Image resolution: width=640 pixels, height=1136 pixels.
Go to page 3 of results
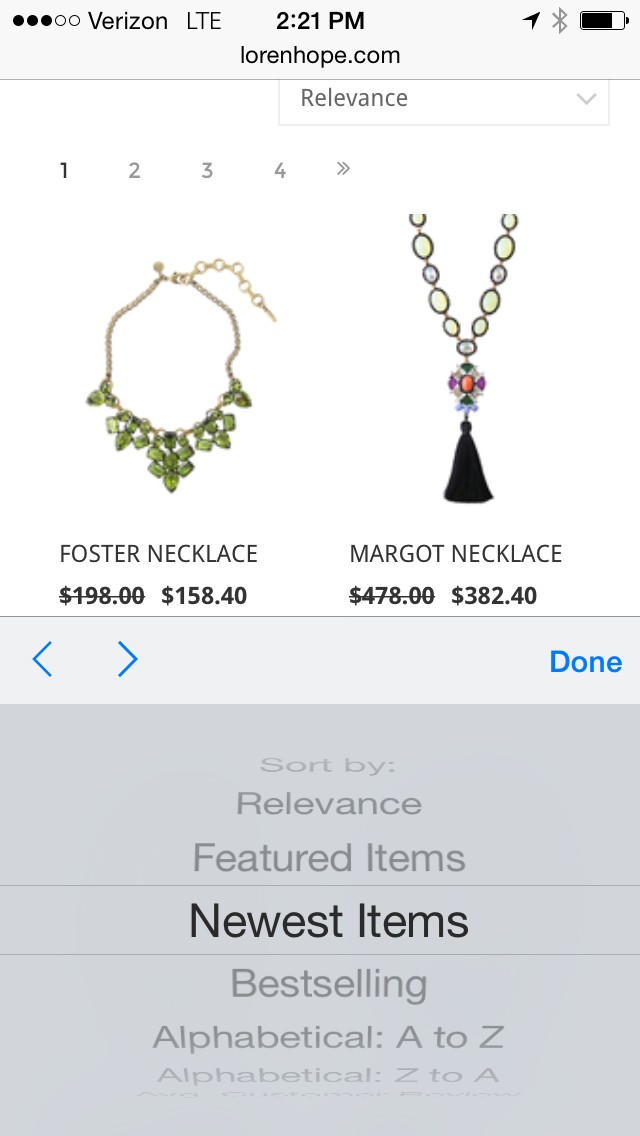pos(207,170)
